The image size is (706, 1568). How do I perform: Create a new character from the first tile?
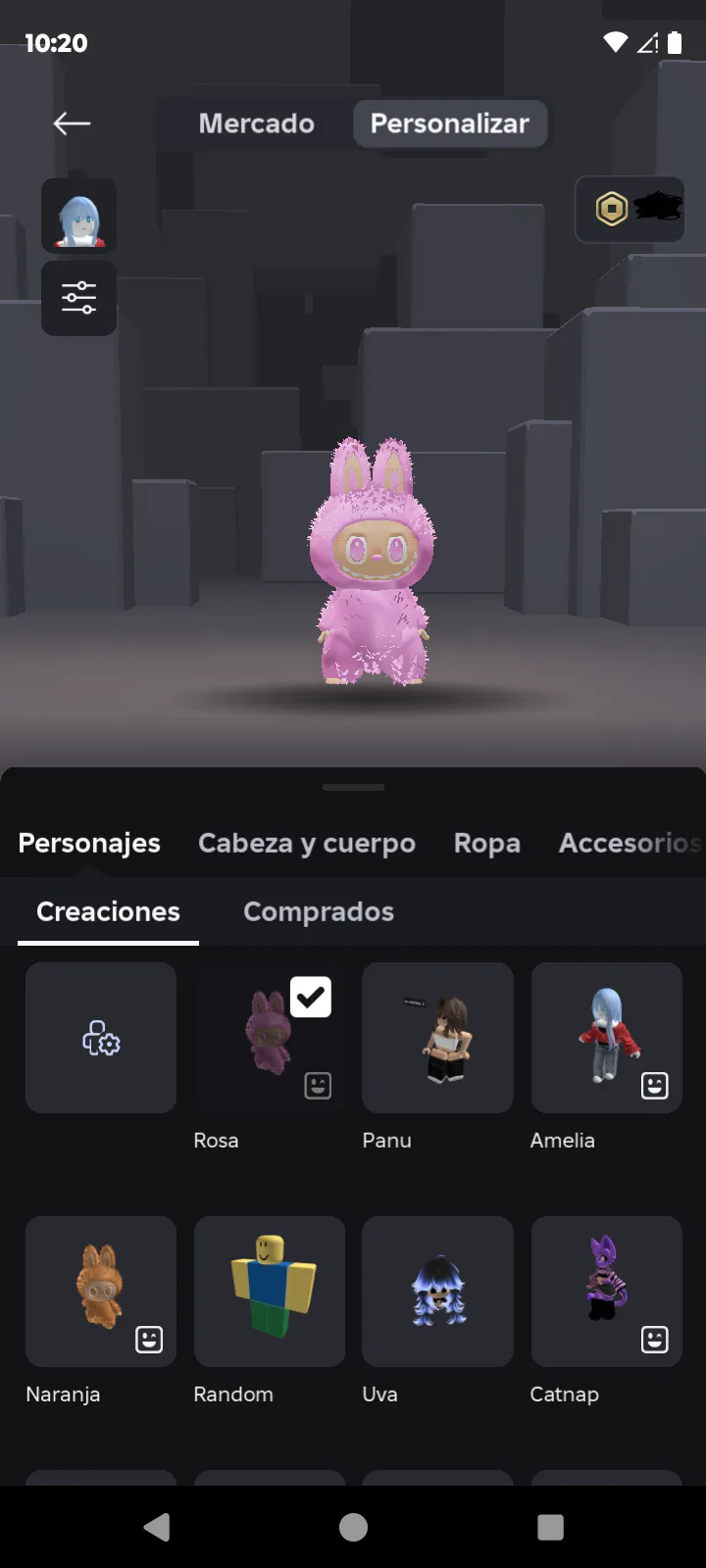101,1038
